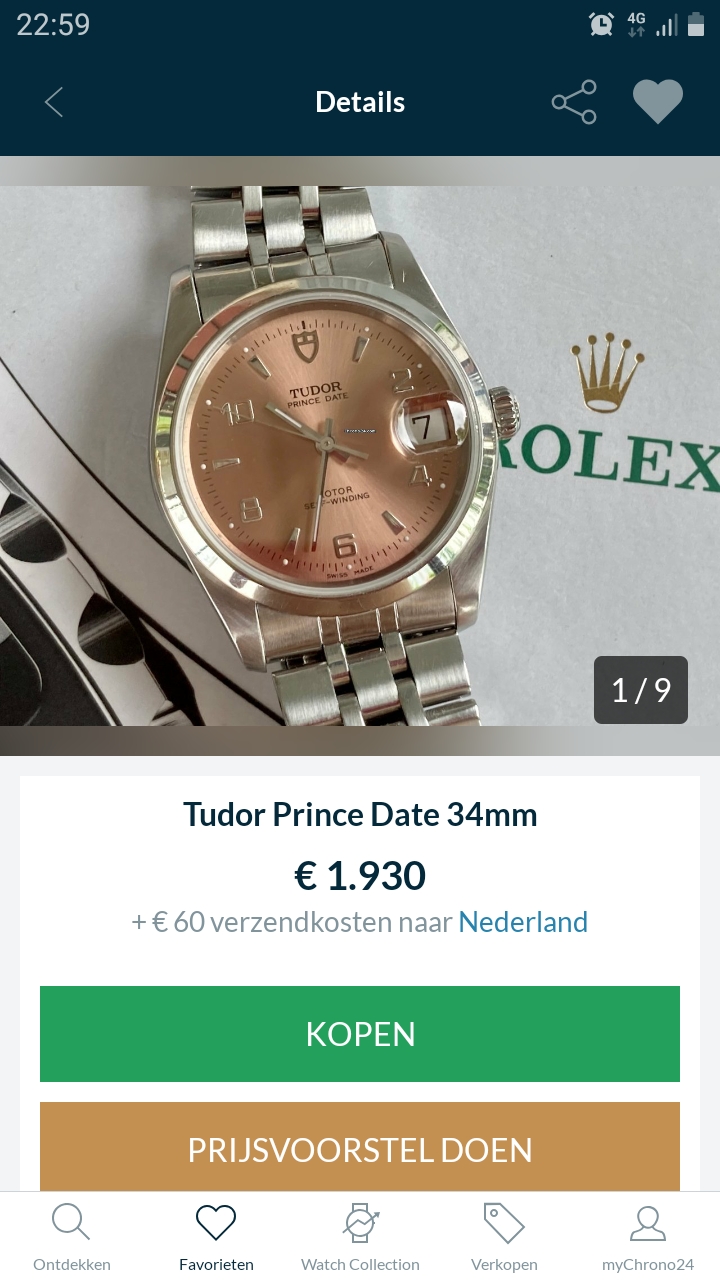Open the Verkopen tab

pos(504,1238)
